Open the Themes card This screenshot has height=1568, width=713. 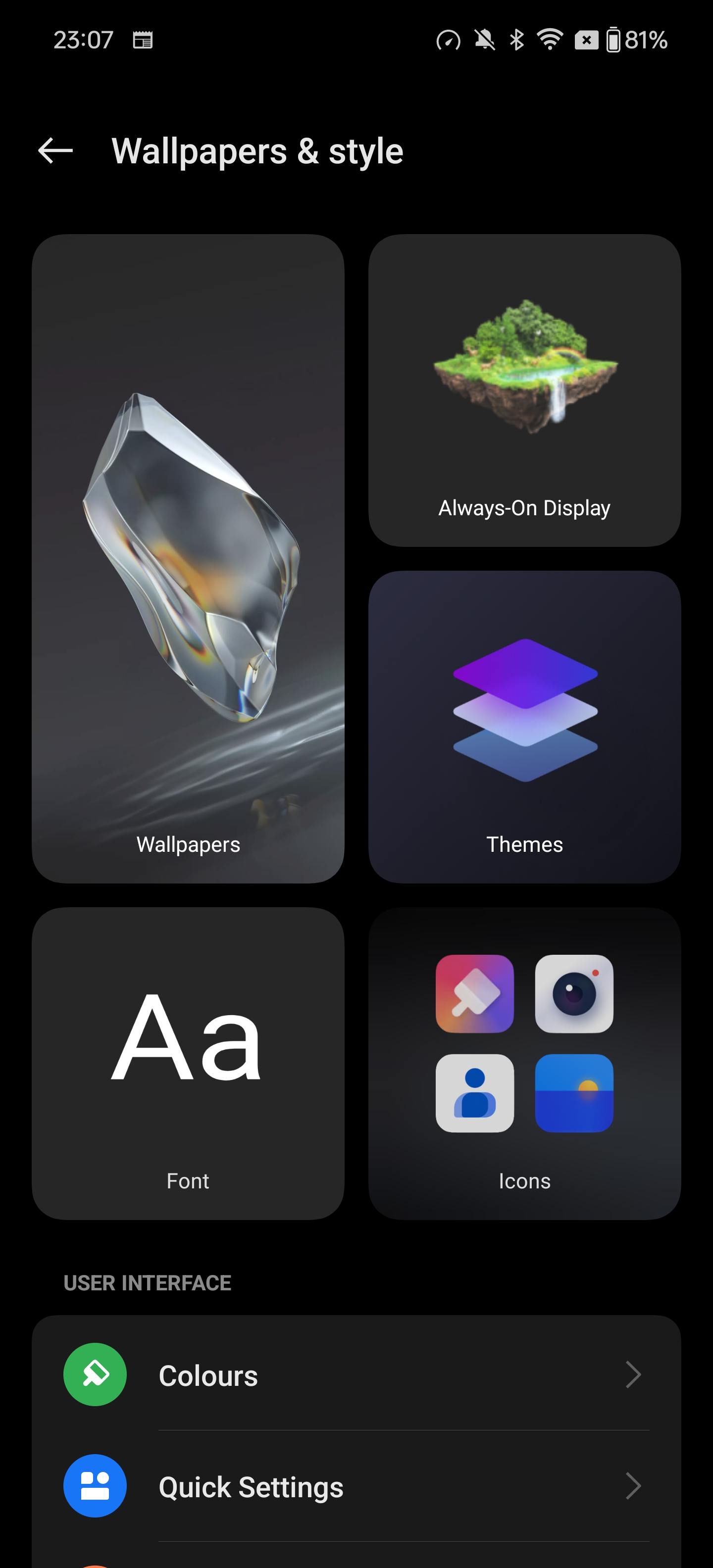pyautogui.click(x=524, y=727)
